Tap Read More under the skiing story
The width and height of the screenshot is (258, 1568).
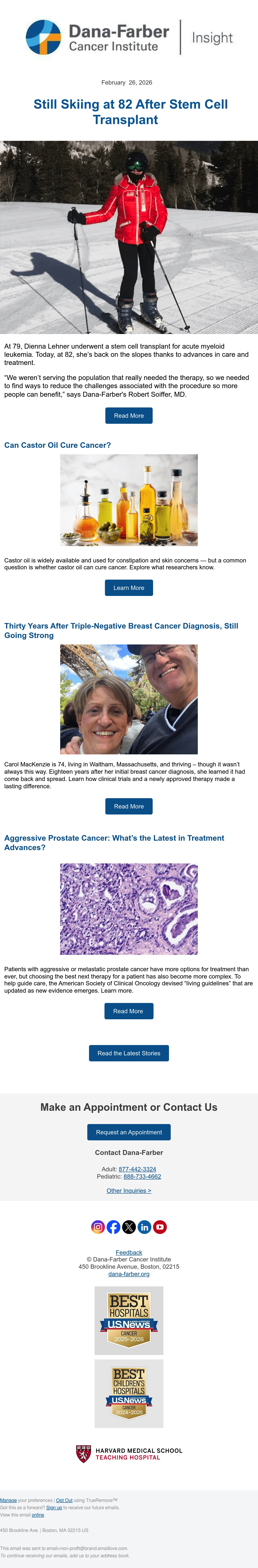point(129,416)
